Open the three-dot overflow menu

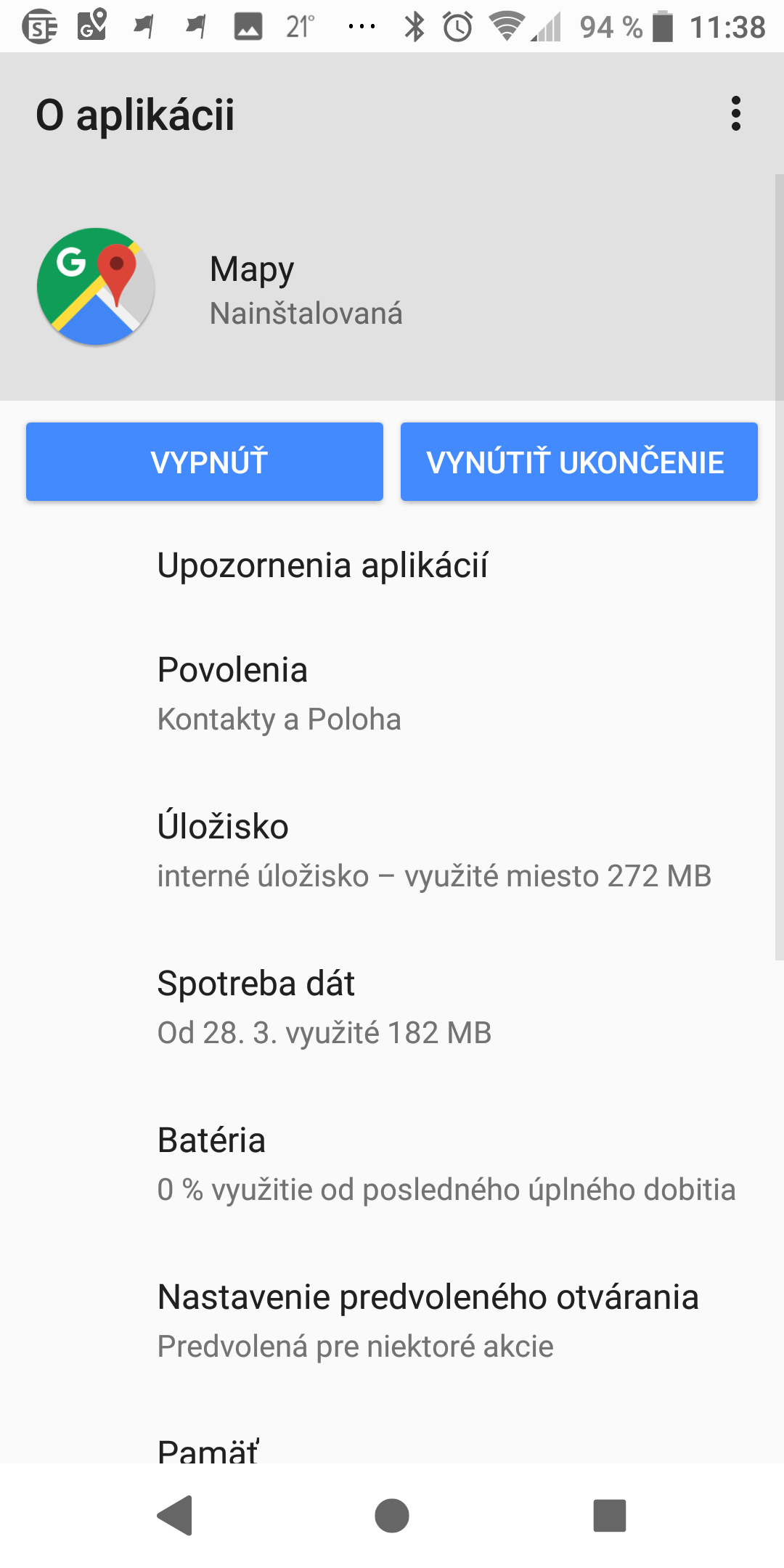pyautogui.click(x=735, y=114)
